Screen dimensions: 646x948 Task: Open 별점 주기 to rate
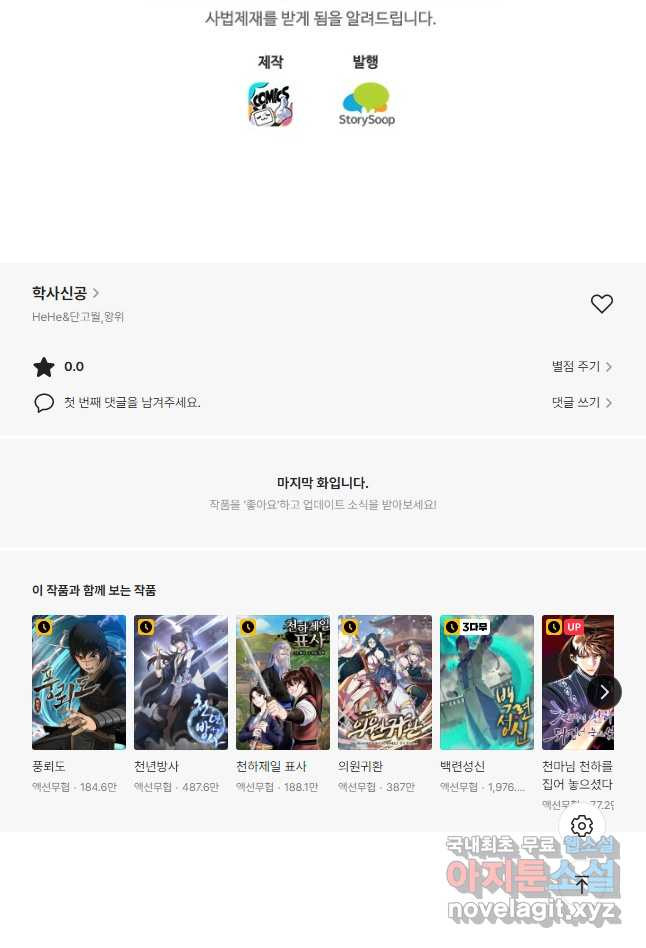pyautogui.click(x=581, y=367)
